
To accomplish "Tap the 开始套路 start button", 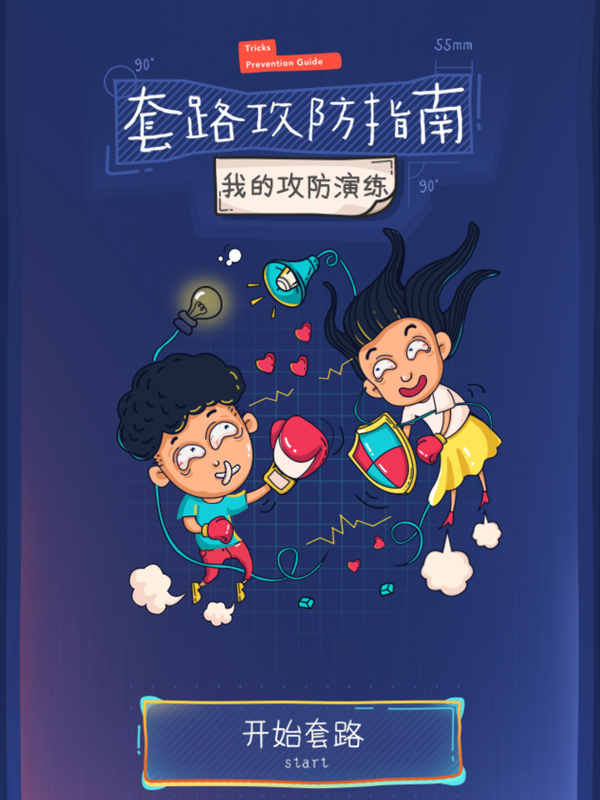I will (304, 741).
